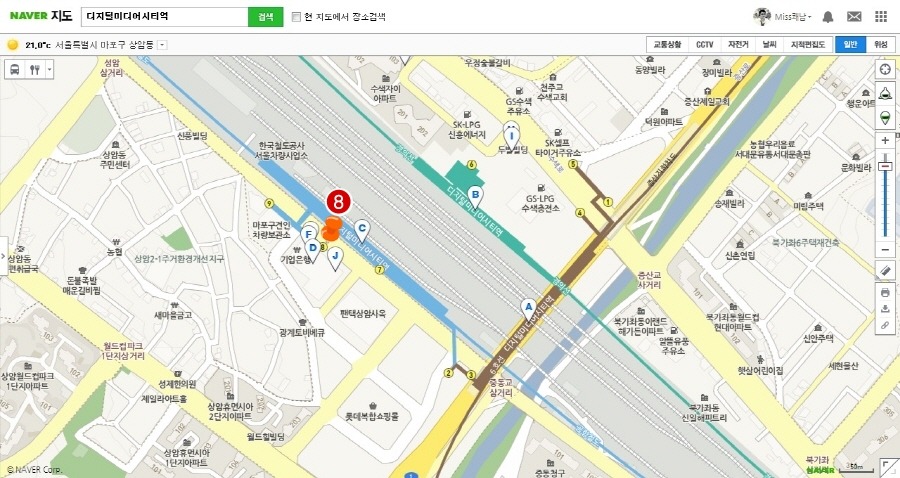Screen dimensions: 900x478
Task: Open the Naver services grid menu
Action: click(881, 17)
